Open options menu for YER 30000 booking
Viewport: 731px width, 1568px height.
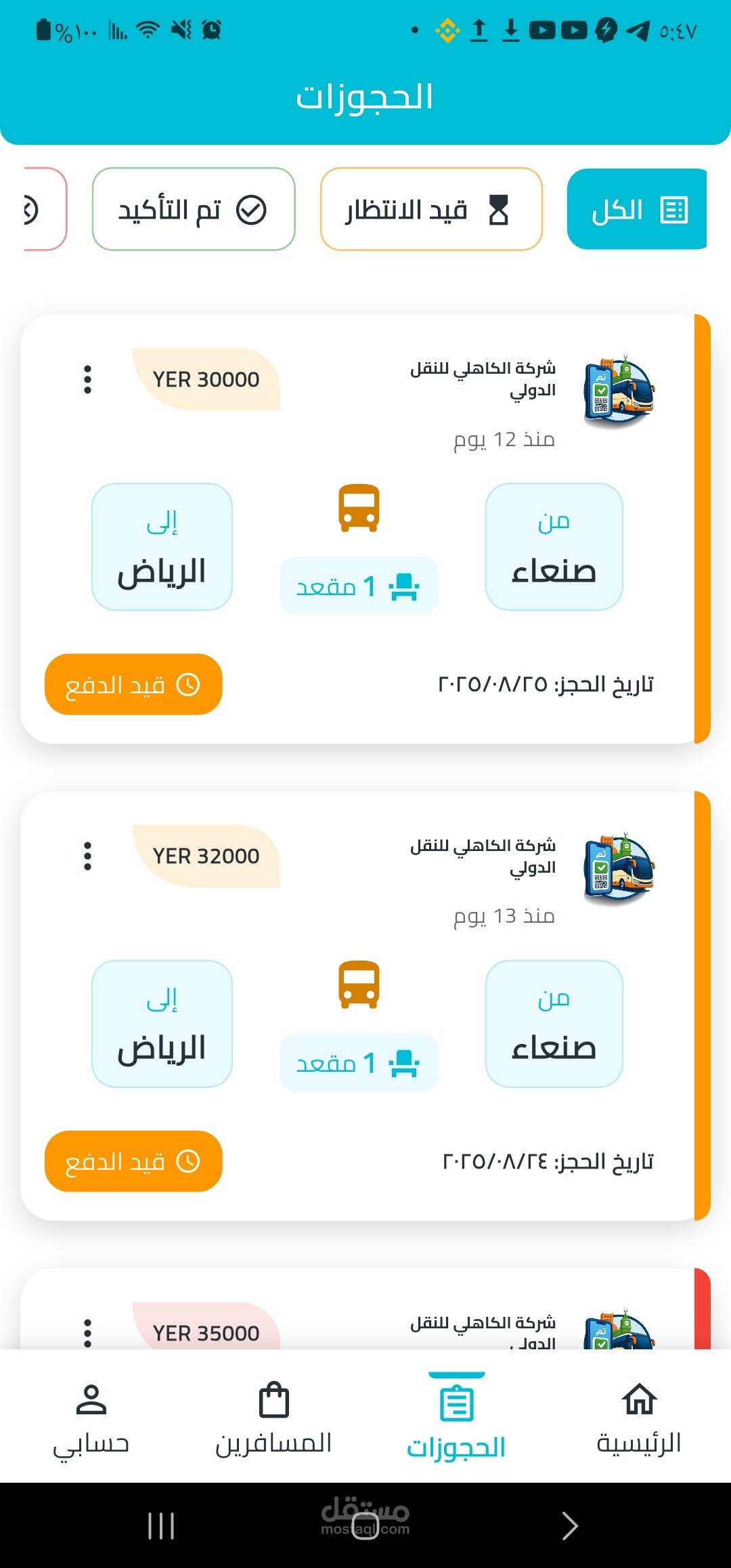(87, 380)
